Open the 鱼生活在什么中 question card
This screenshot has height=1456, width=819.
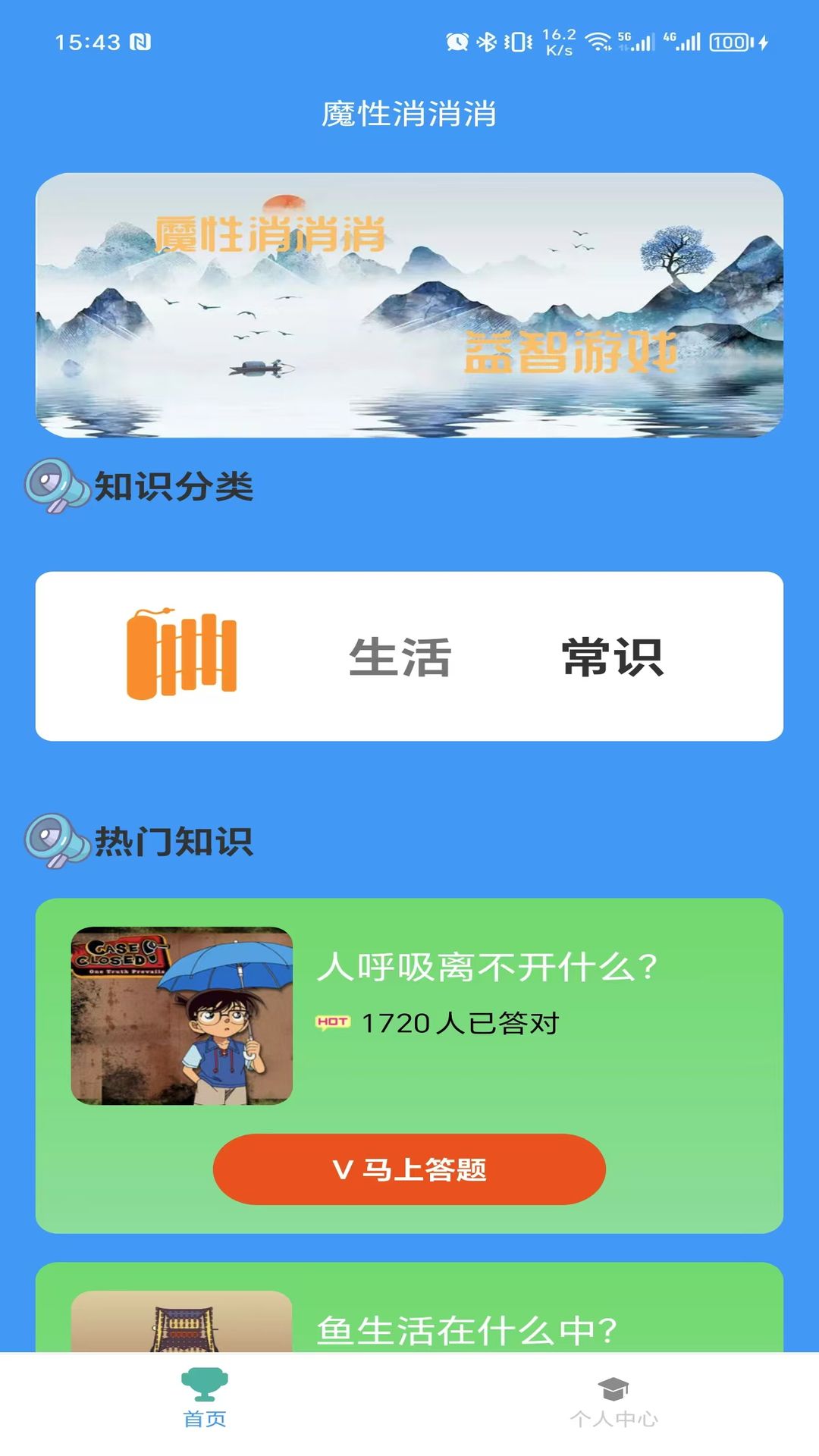coord(467,1329)
